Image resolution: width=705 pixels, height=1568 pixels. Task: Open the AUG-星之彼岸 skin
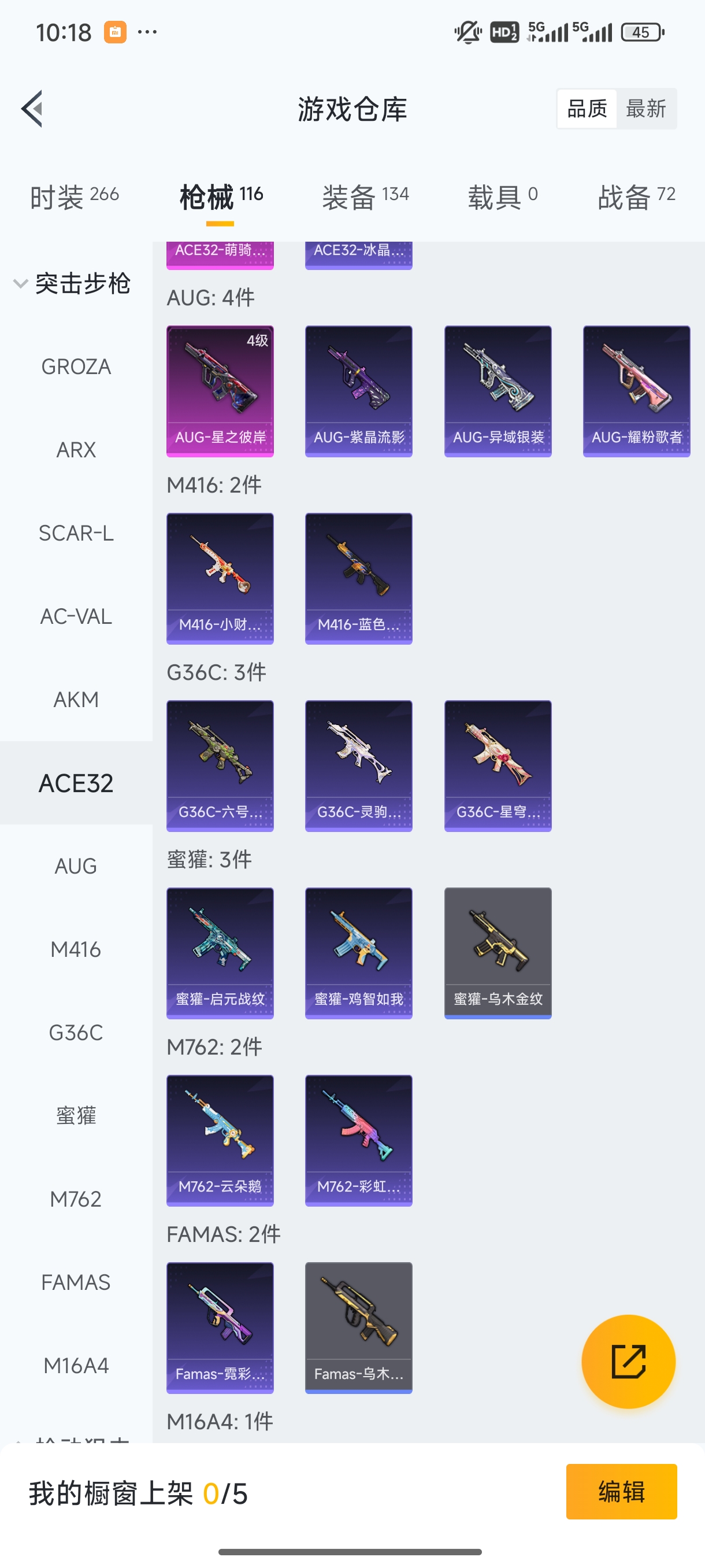tap(220, 391)
